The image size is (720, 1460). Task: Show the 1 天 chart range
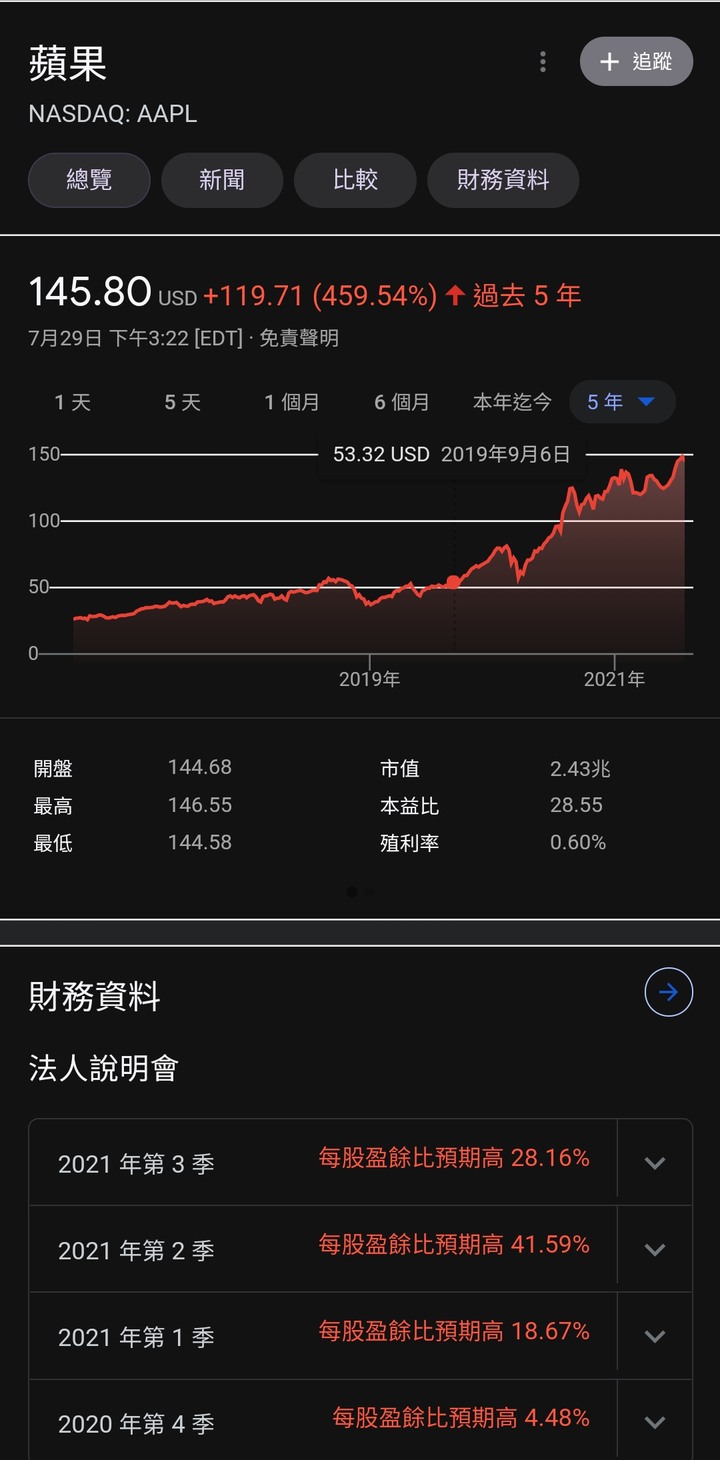tap(73, 402)
